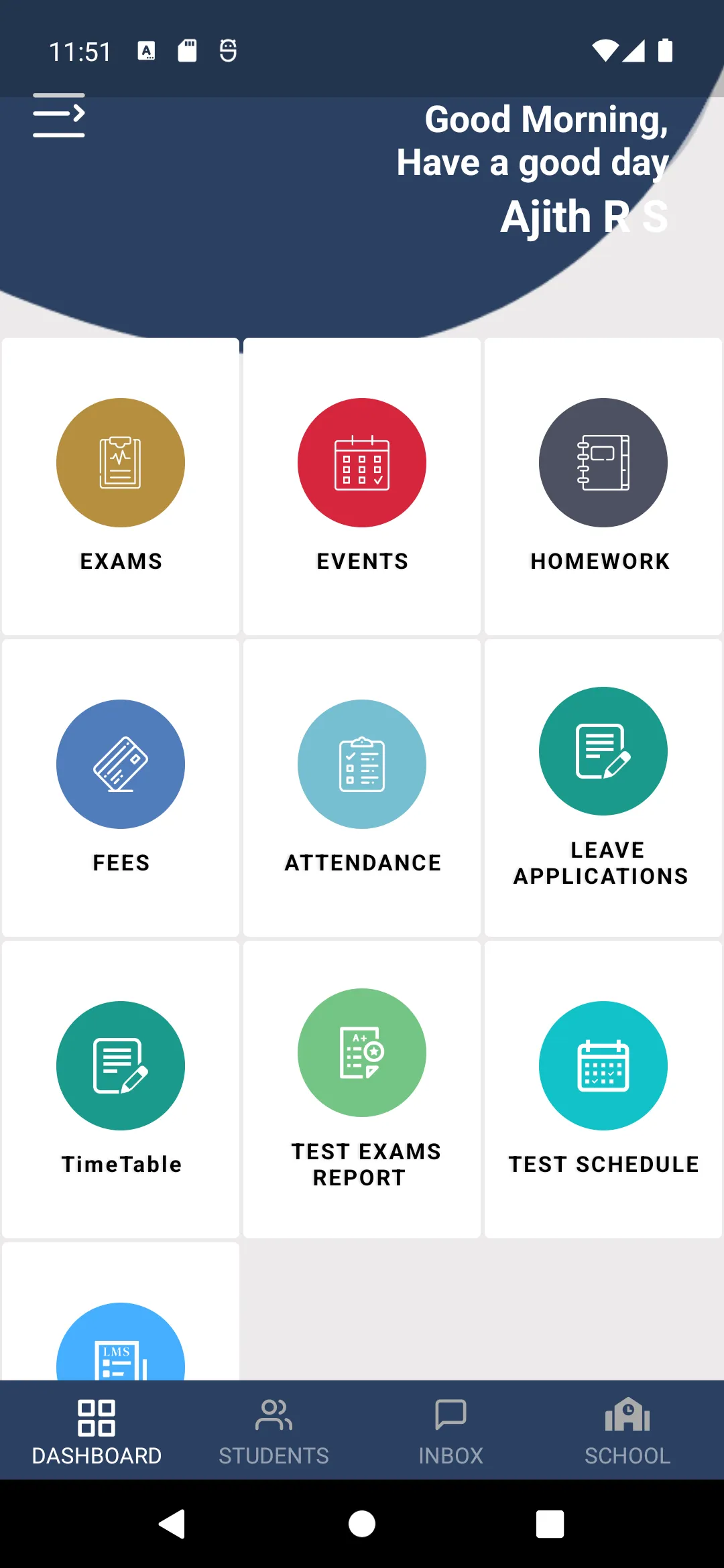
Task: Go to the device home screen
Action: click(x=362, y=1524)
